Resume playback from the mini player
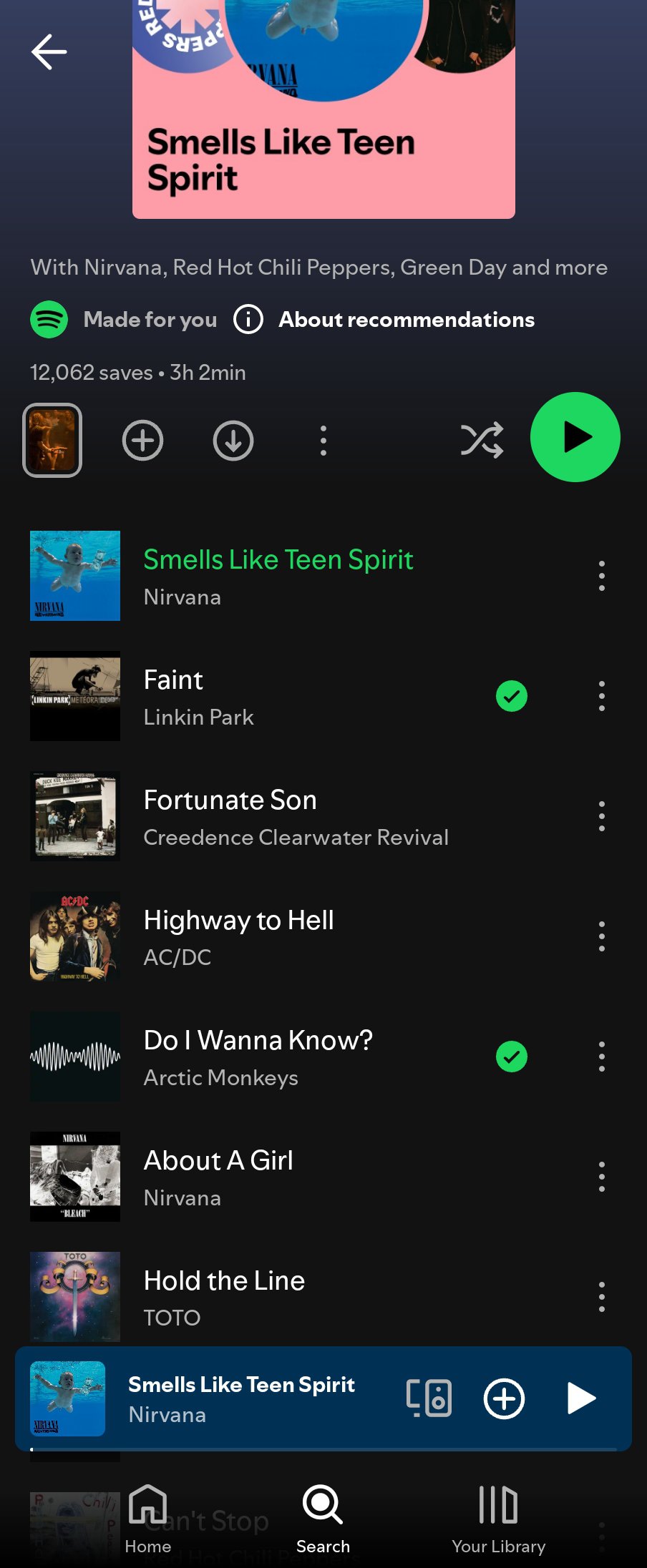The width and height of the screenshot is (647, 1568). (x=580, y=1398)
